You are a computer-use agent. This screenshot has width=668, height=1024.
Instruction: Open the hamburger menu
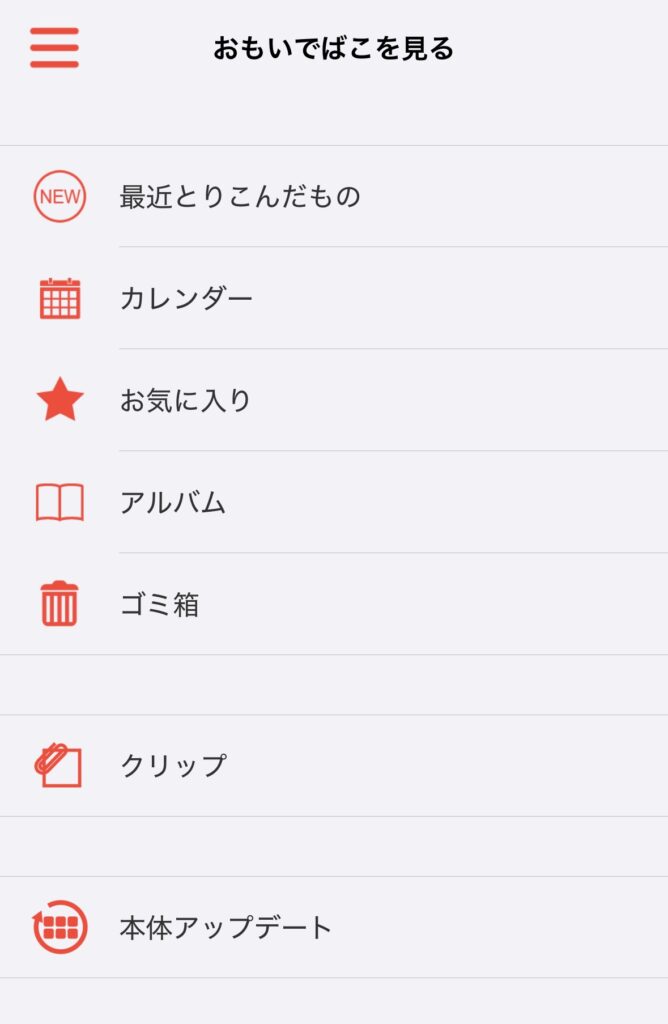(54, 47)
